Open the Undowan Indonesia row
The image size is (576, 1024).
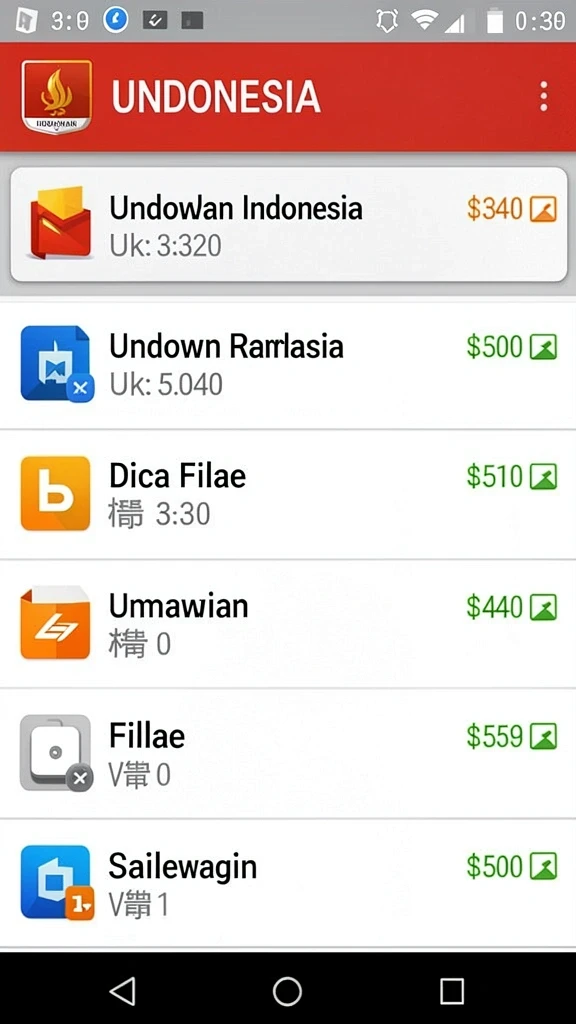(289, 225)
